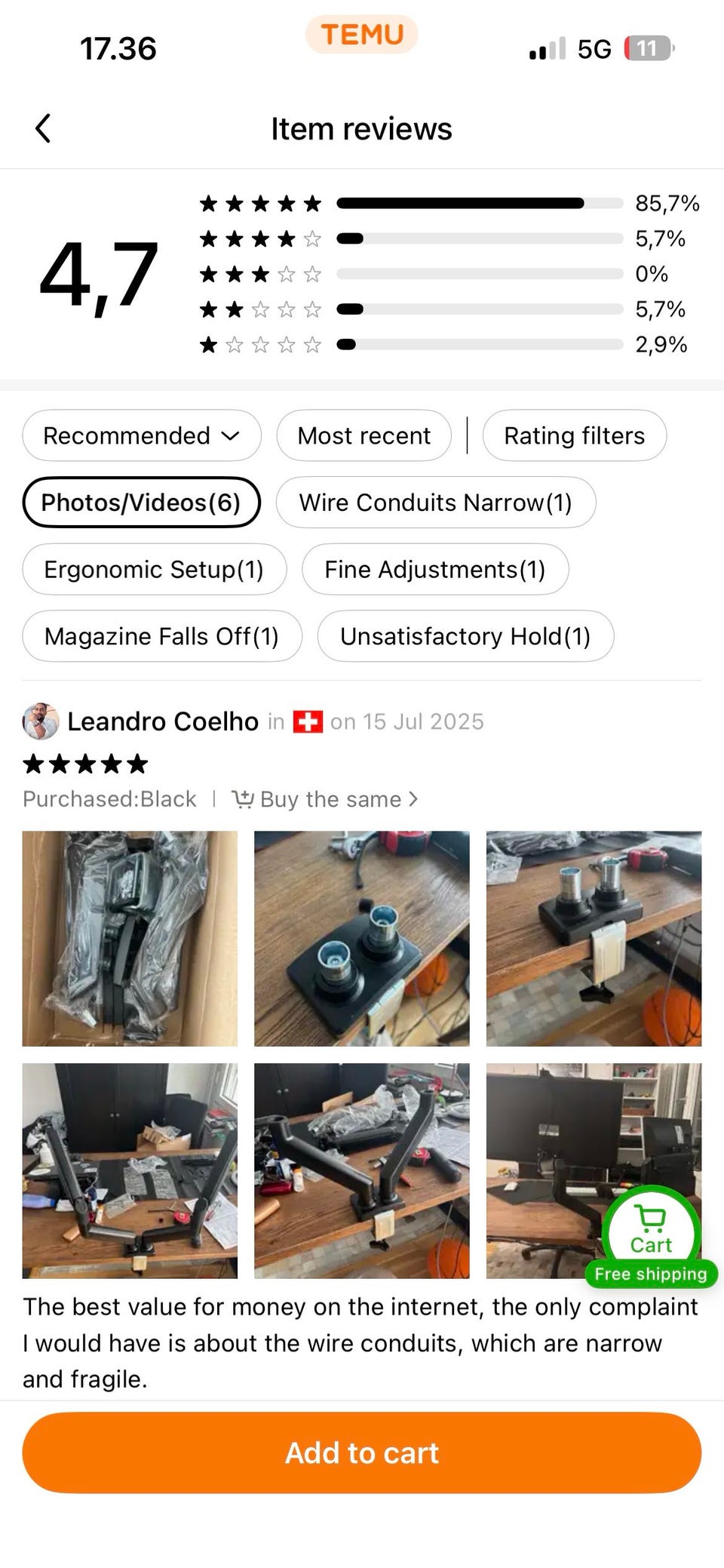
Task: Filter by Wire Conduits Narrow(1)
Action: tap(435, 503)
